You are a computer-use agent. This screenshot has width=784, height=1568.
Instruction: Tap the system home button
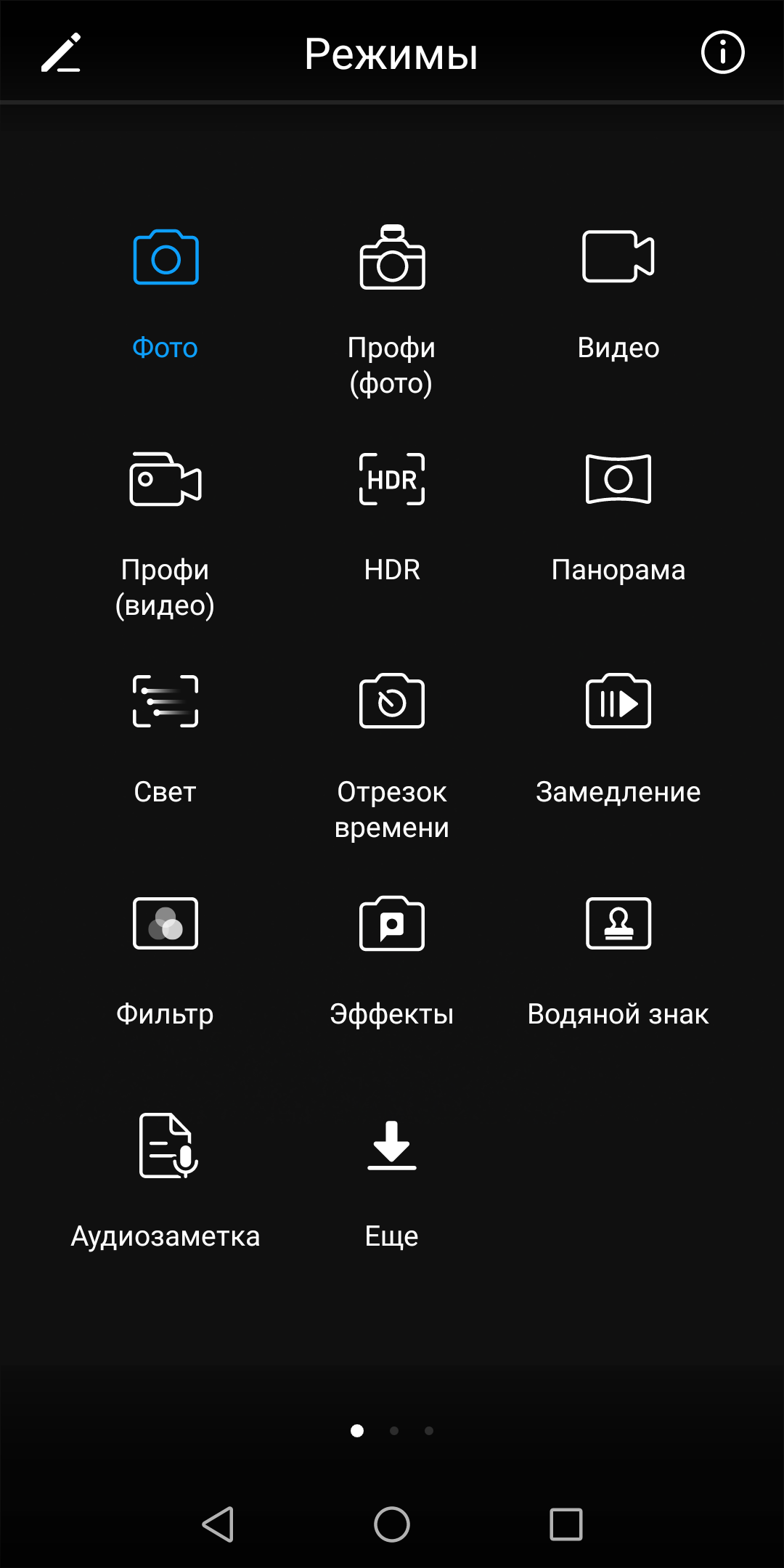coord(392,1524)
